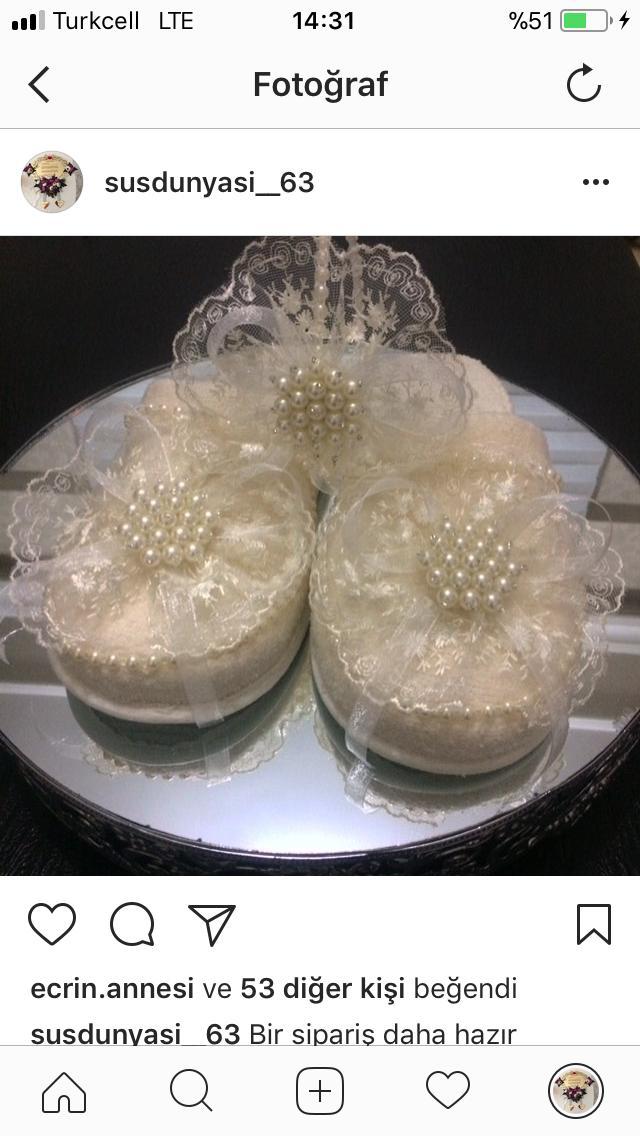This screenshot has width=640, height=1136.
Task: Switch to the Search tab
Action: point(191,1091)
